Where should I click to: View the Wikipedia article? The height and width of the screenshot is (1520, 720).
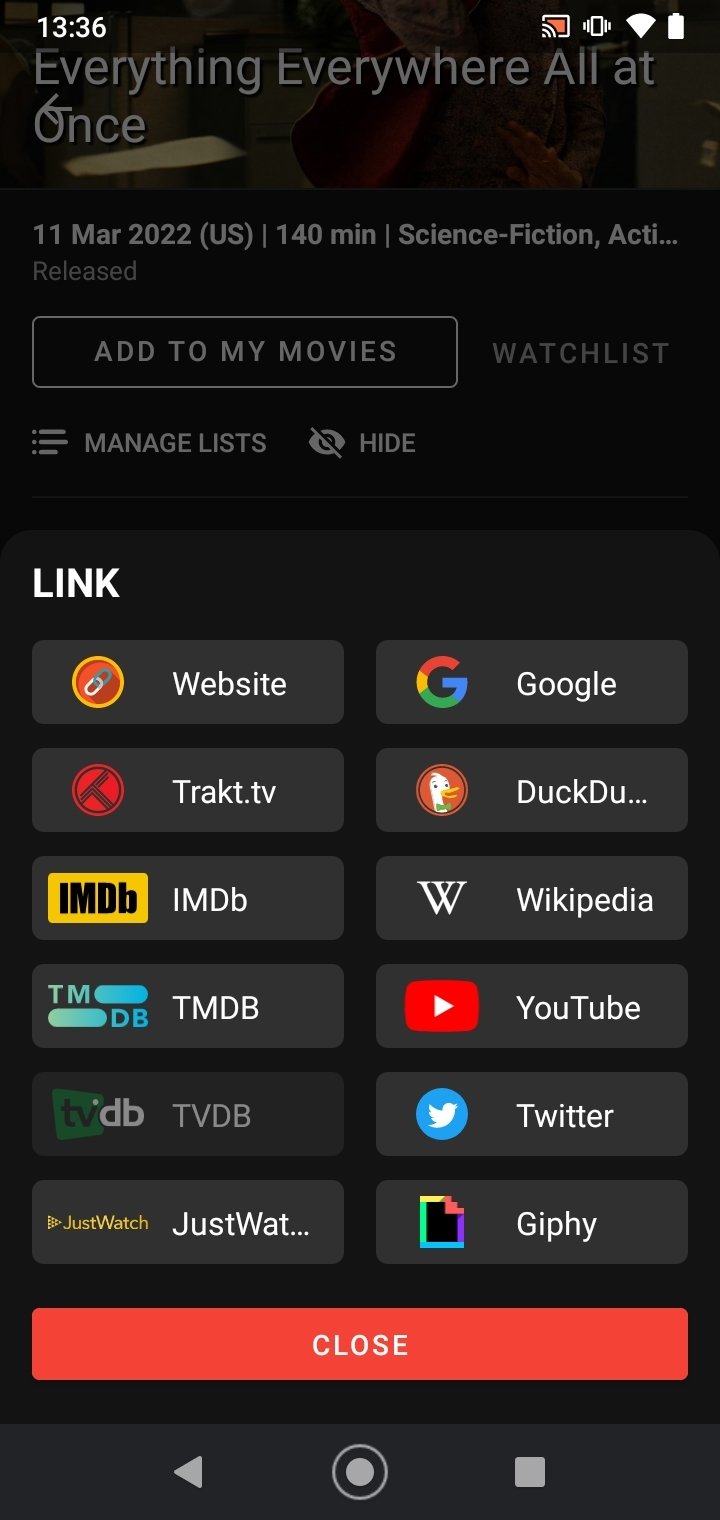click(x=532, y=898)
